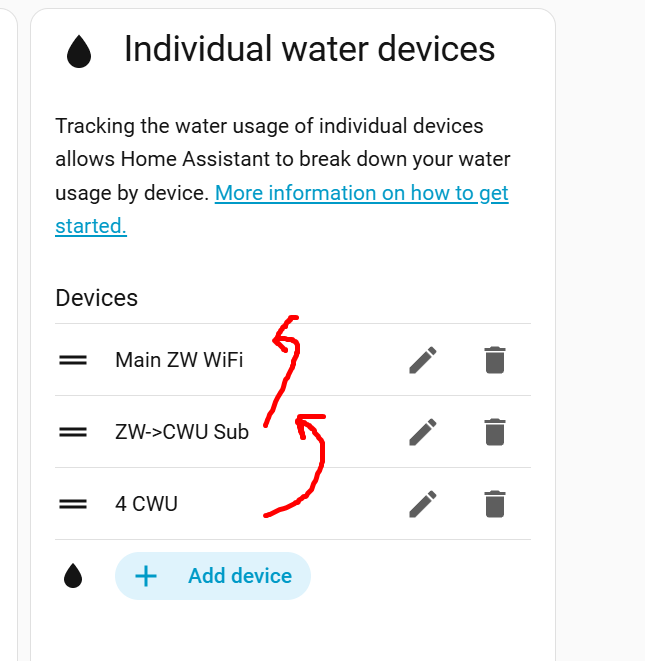Tap the reorder handle for Main ZW WiFi
The height and width of the screenshot is (661, 645).
pyautogui.click(x=73, y=360)
